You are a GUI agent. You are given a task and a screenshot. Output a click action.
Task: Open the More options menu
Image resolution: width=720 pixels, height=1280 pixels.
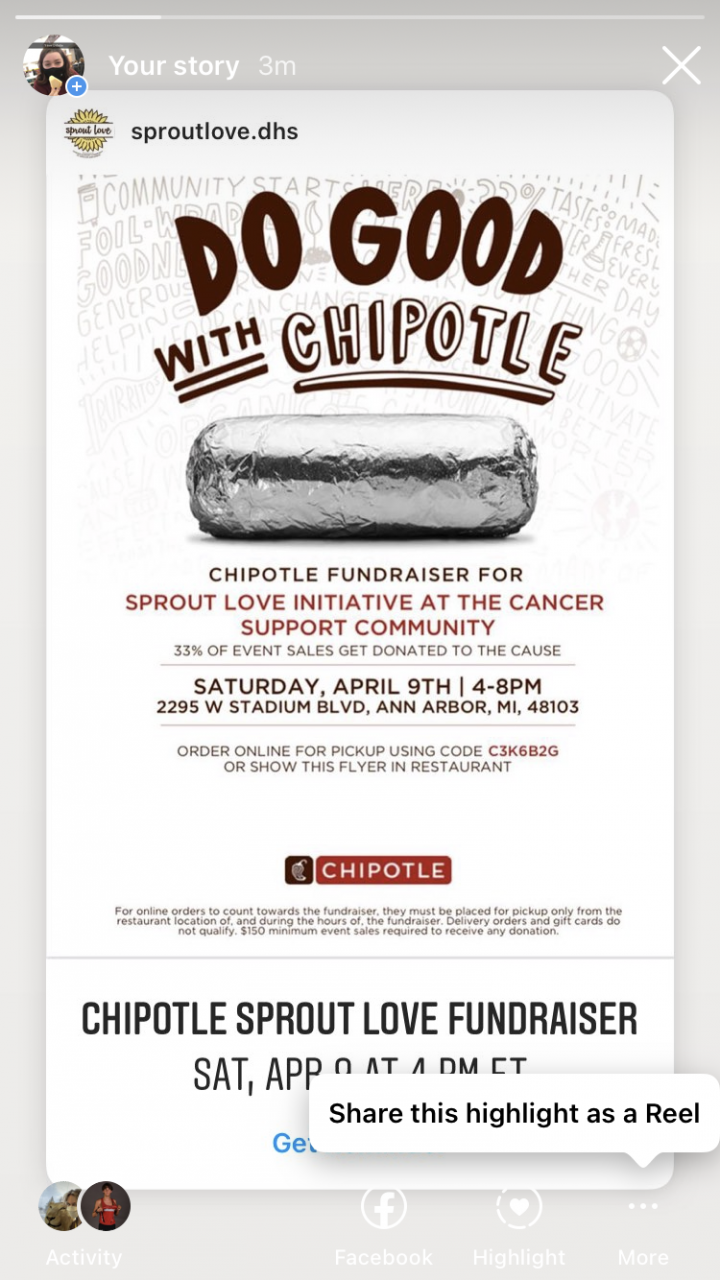coord(643,1221)
